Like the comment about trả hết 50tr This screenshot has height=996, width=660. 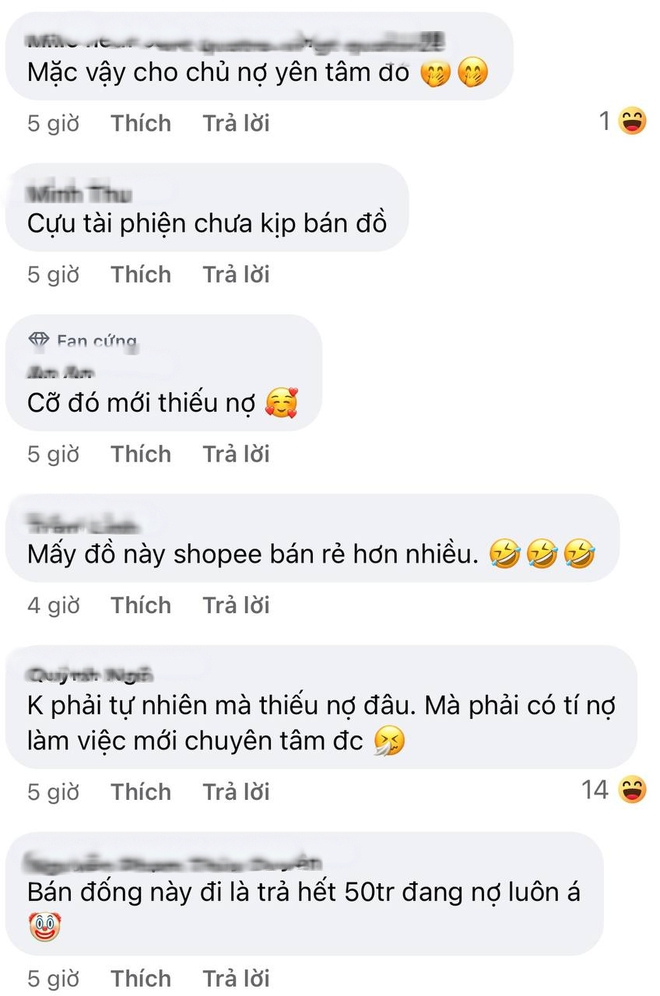click(x=141, y=977)
